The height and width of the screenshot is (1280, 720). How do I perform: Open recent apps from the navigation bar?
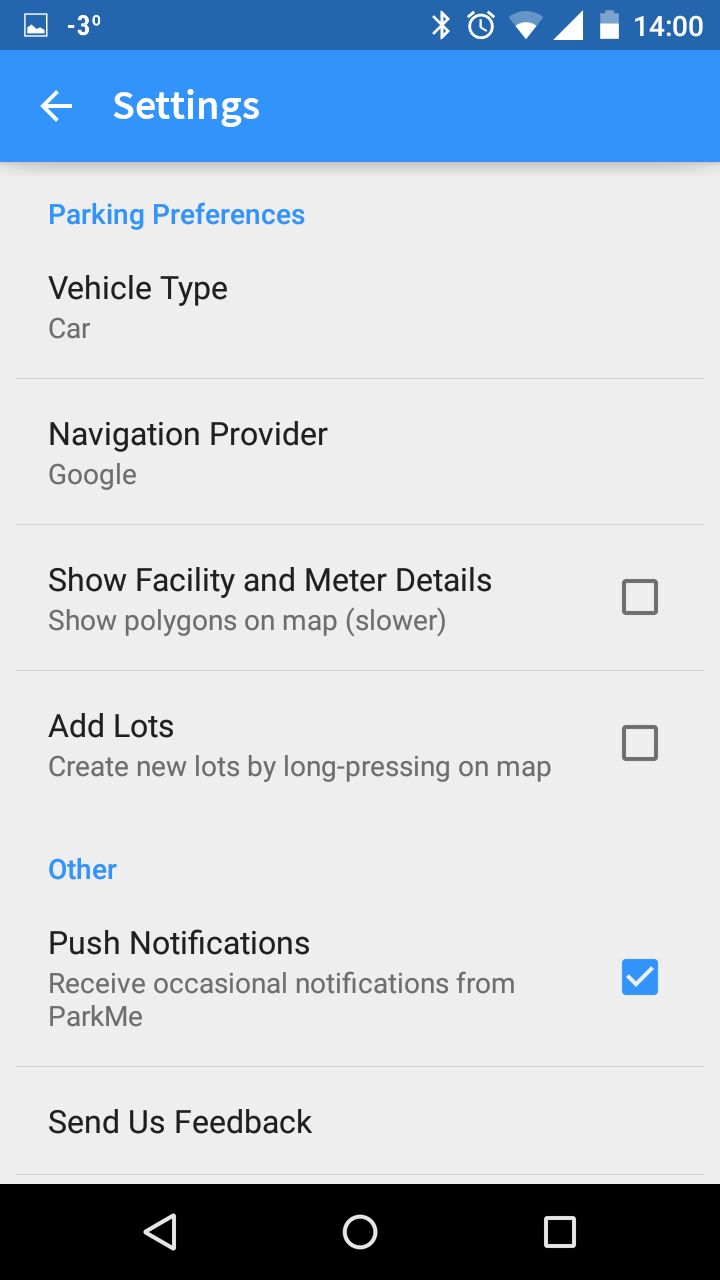(x=560, y=1232)
